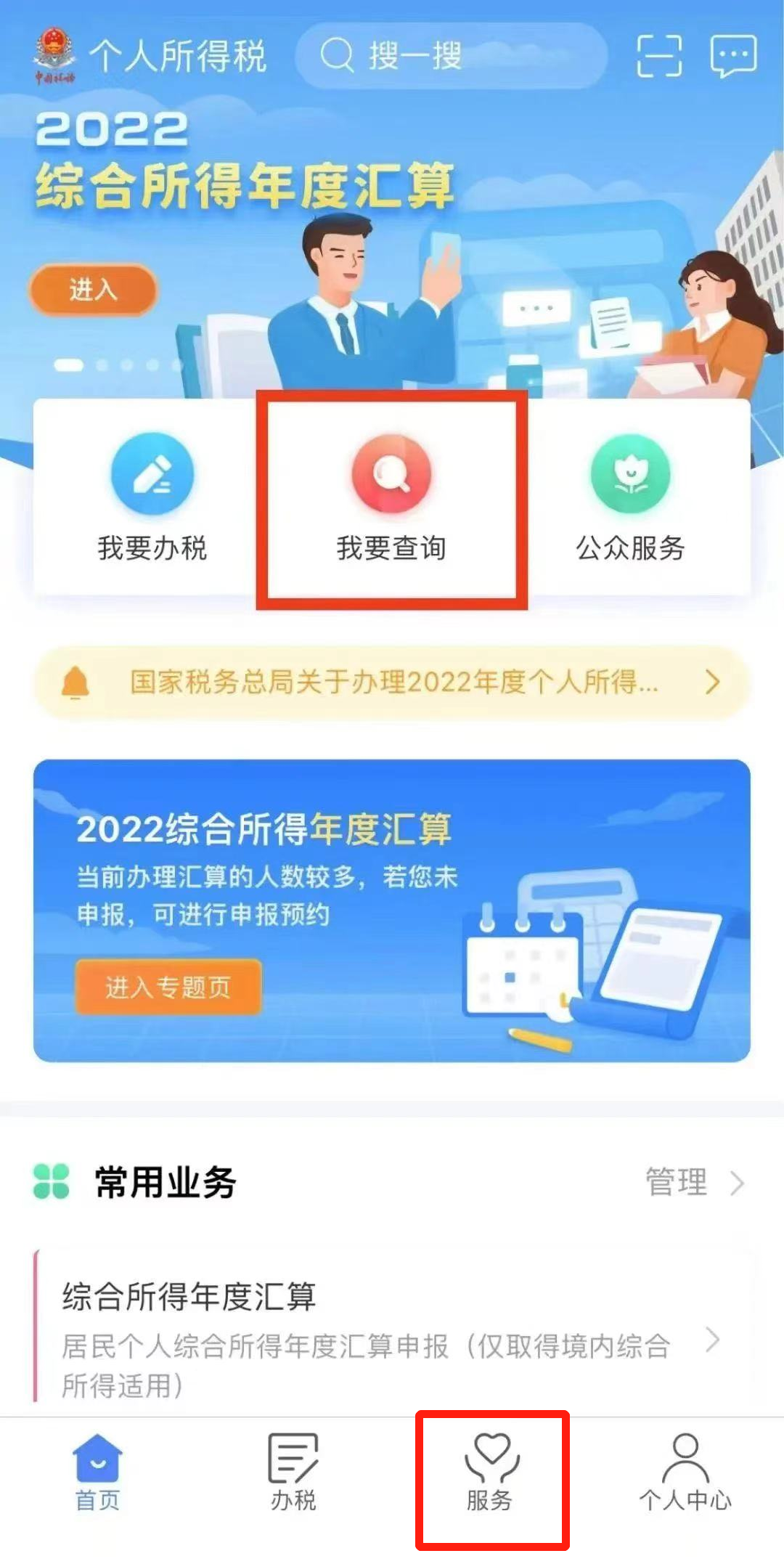Open the 搜一搜 search box
784x1564 pixels.
451,56
